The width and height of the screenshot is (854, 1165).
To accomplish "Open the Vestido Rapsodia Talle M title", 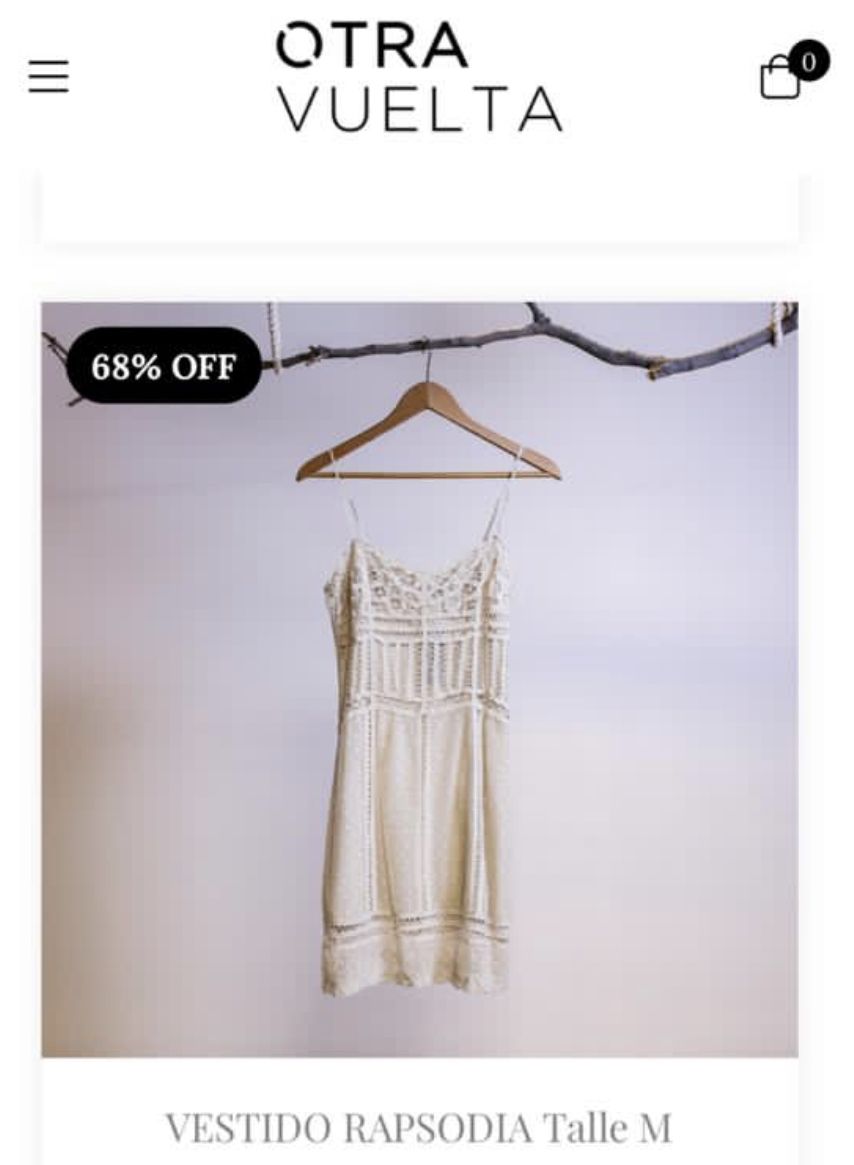I will pyautogui.click(x=418, y=1128).
